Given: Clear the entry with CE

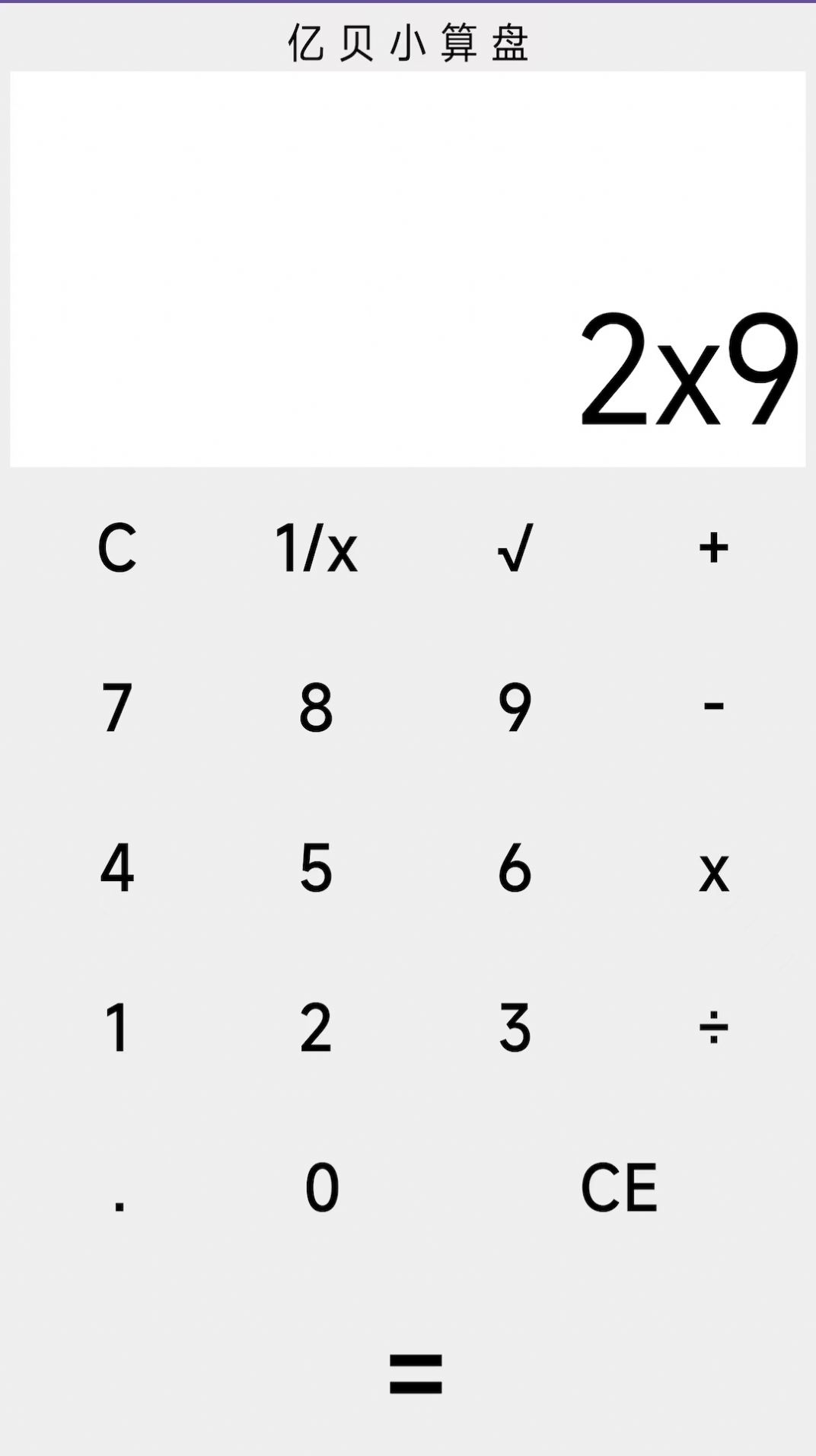Looking at the screenshot, I should click(x=618, y=1187).
